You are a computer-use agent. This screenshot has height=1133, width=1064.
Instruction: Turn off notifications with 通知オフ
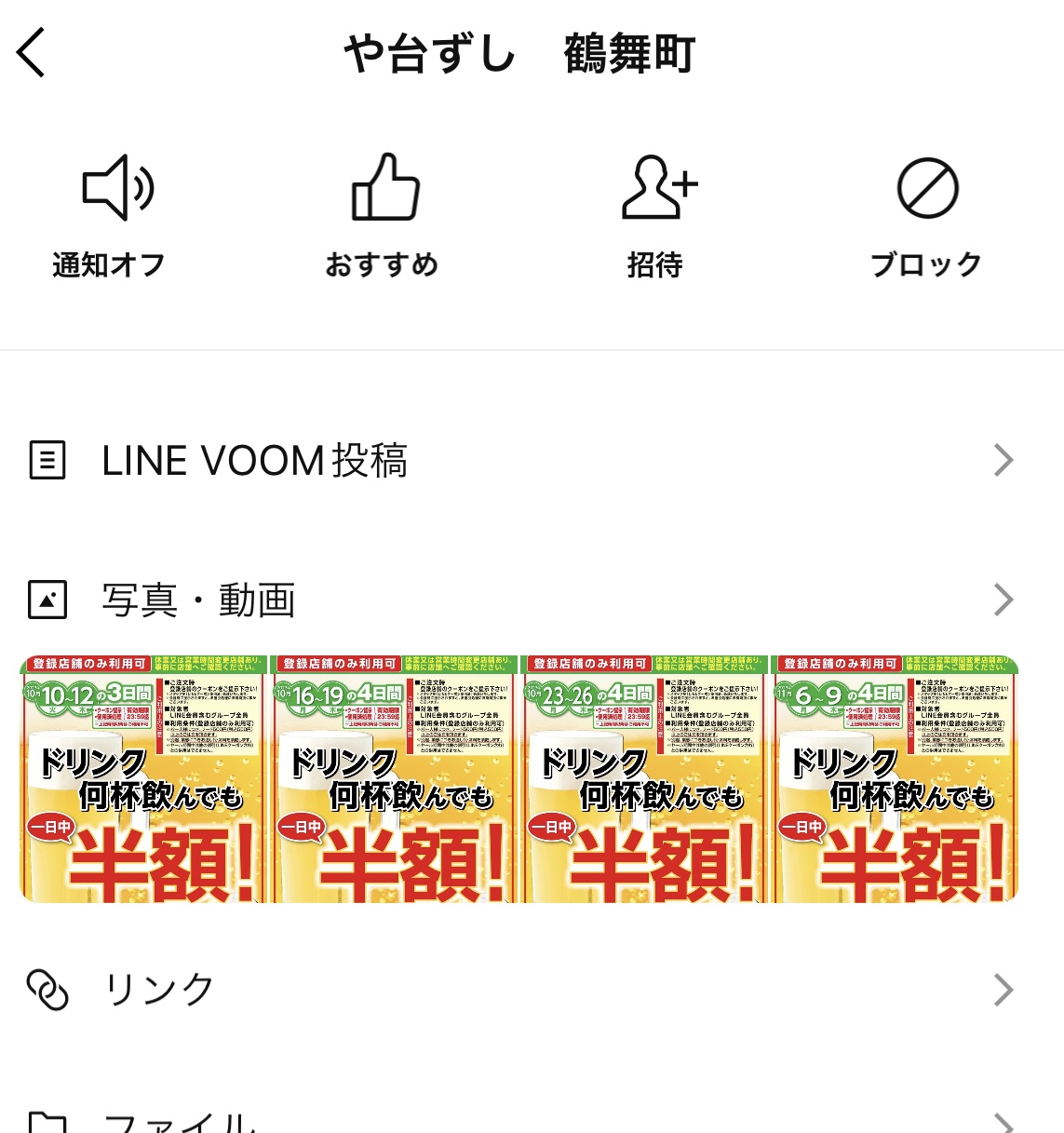click(110, 214)
